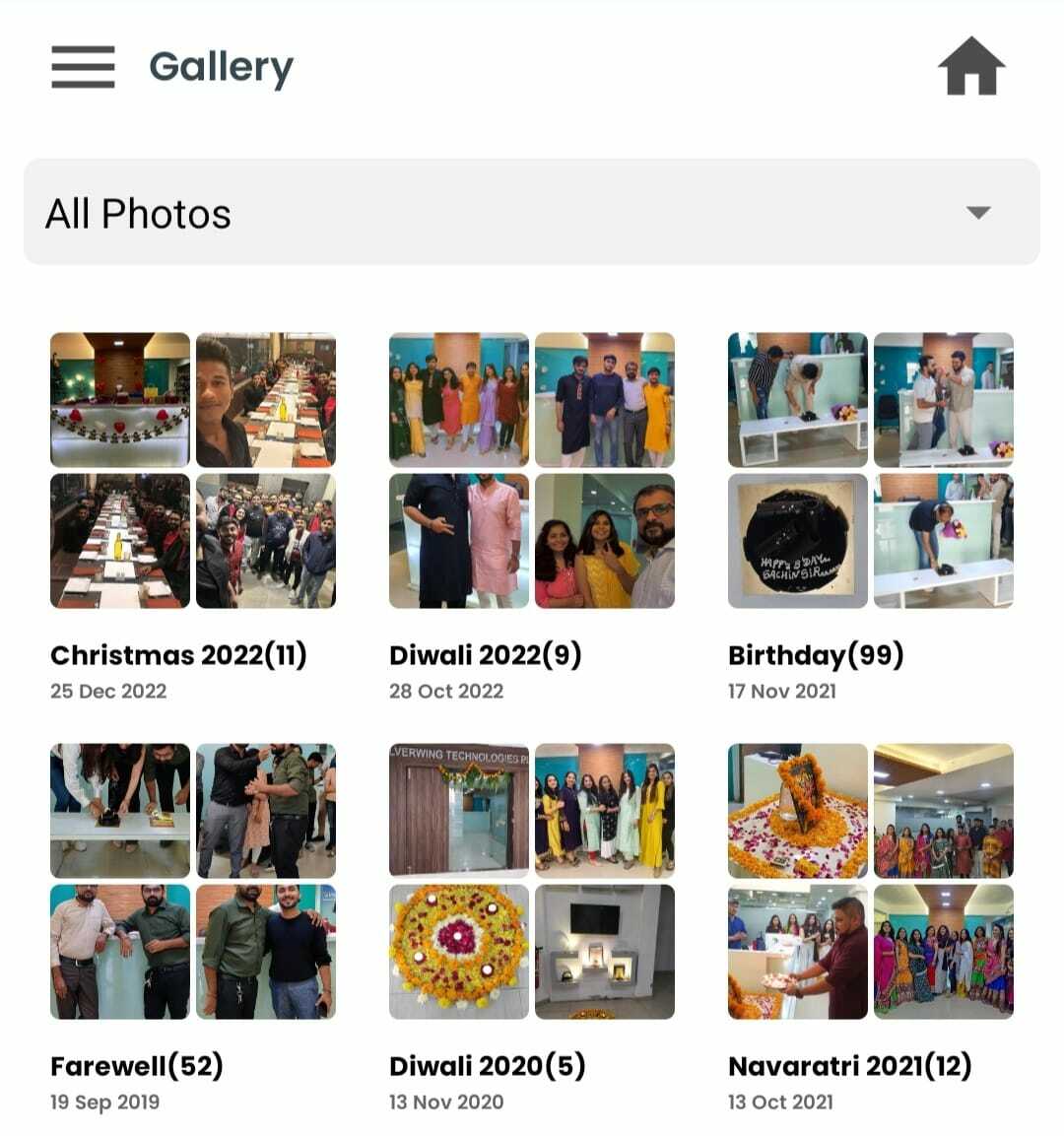1064x1136 pixels.
Task: Open the hamburger drawer menu
Action: tap(83, 67)
